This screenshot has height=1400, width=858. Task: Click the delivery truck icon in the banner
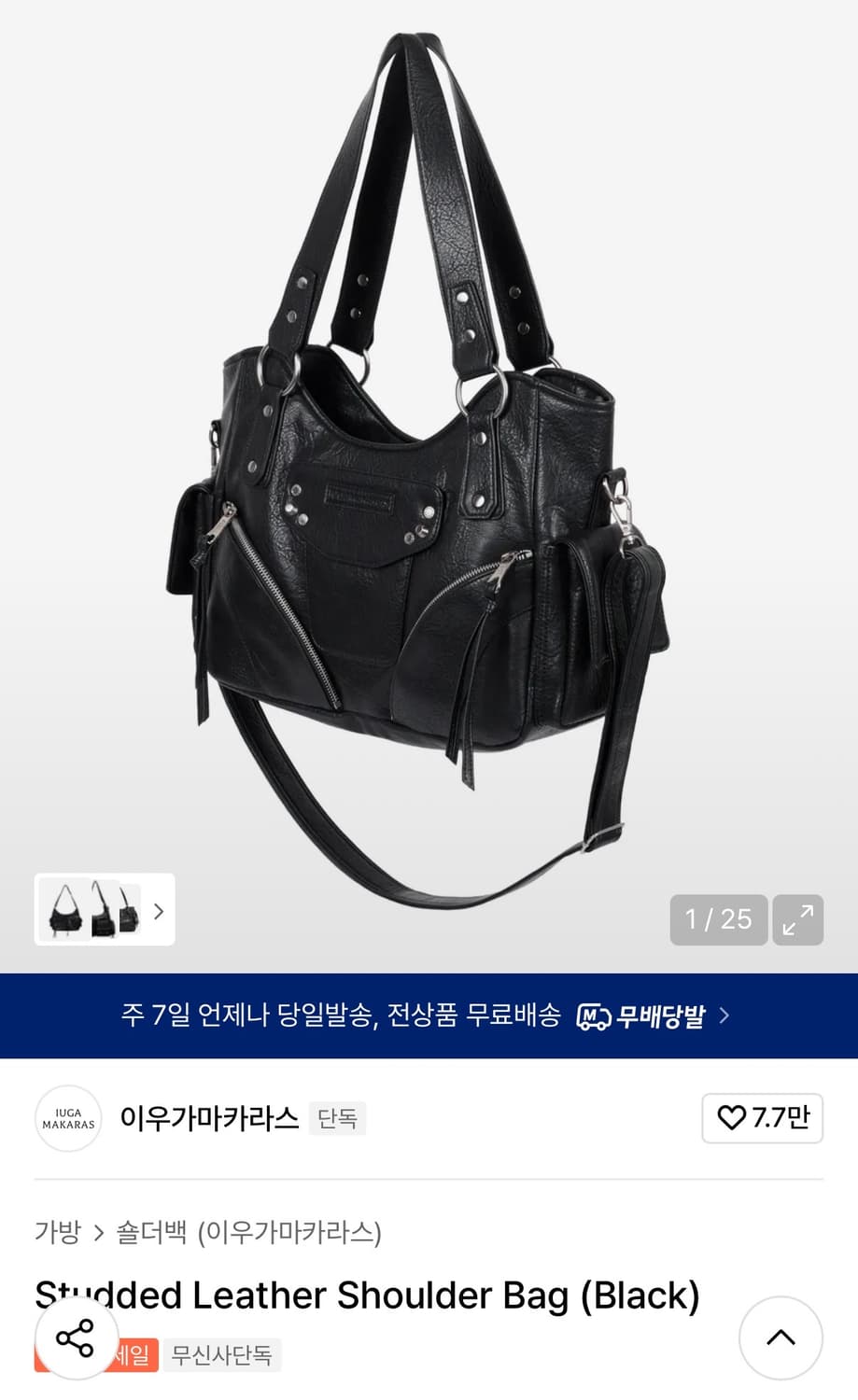tap(592, 1015)
